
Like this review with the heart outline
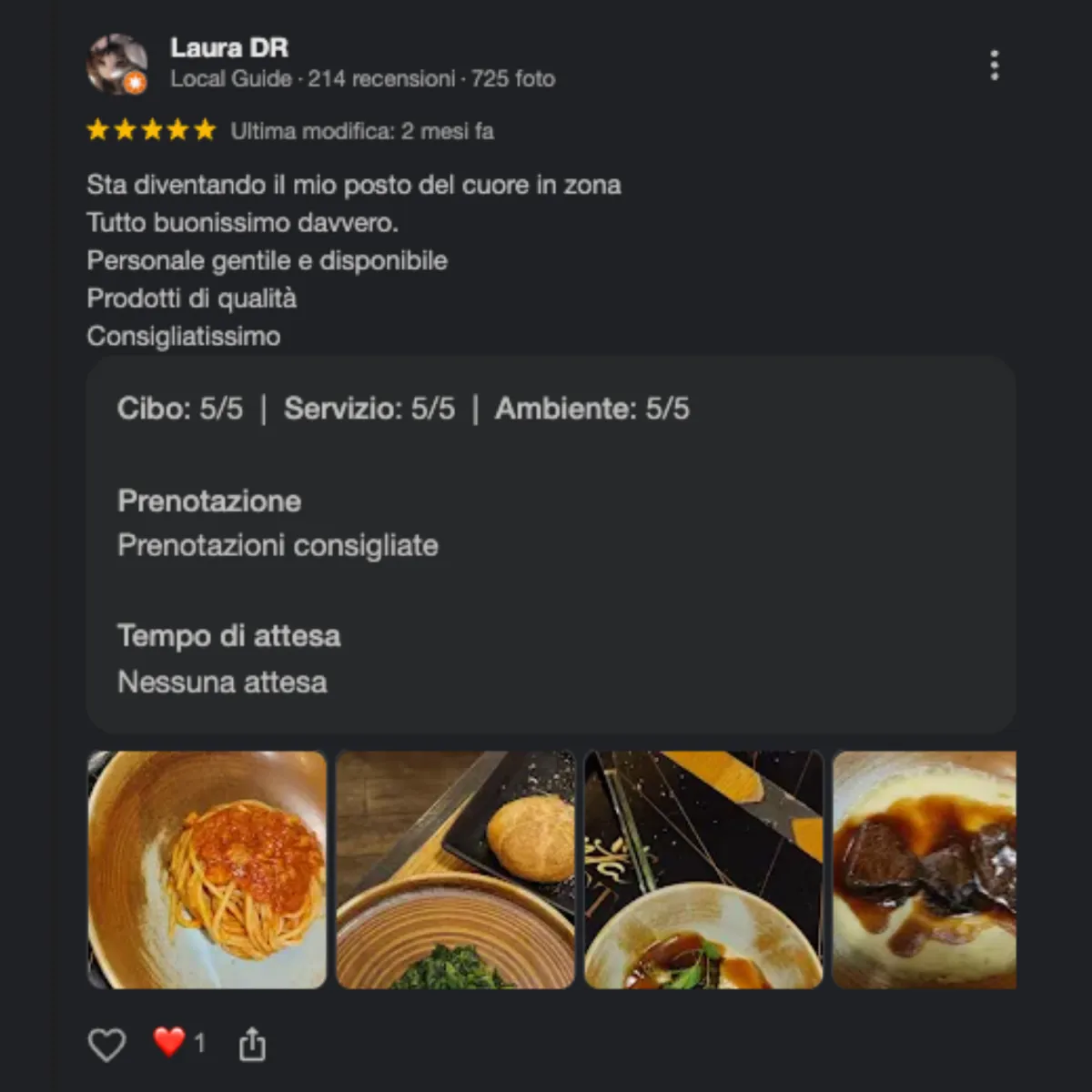[106, 1044]
